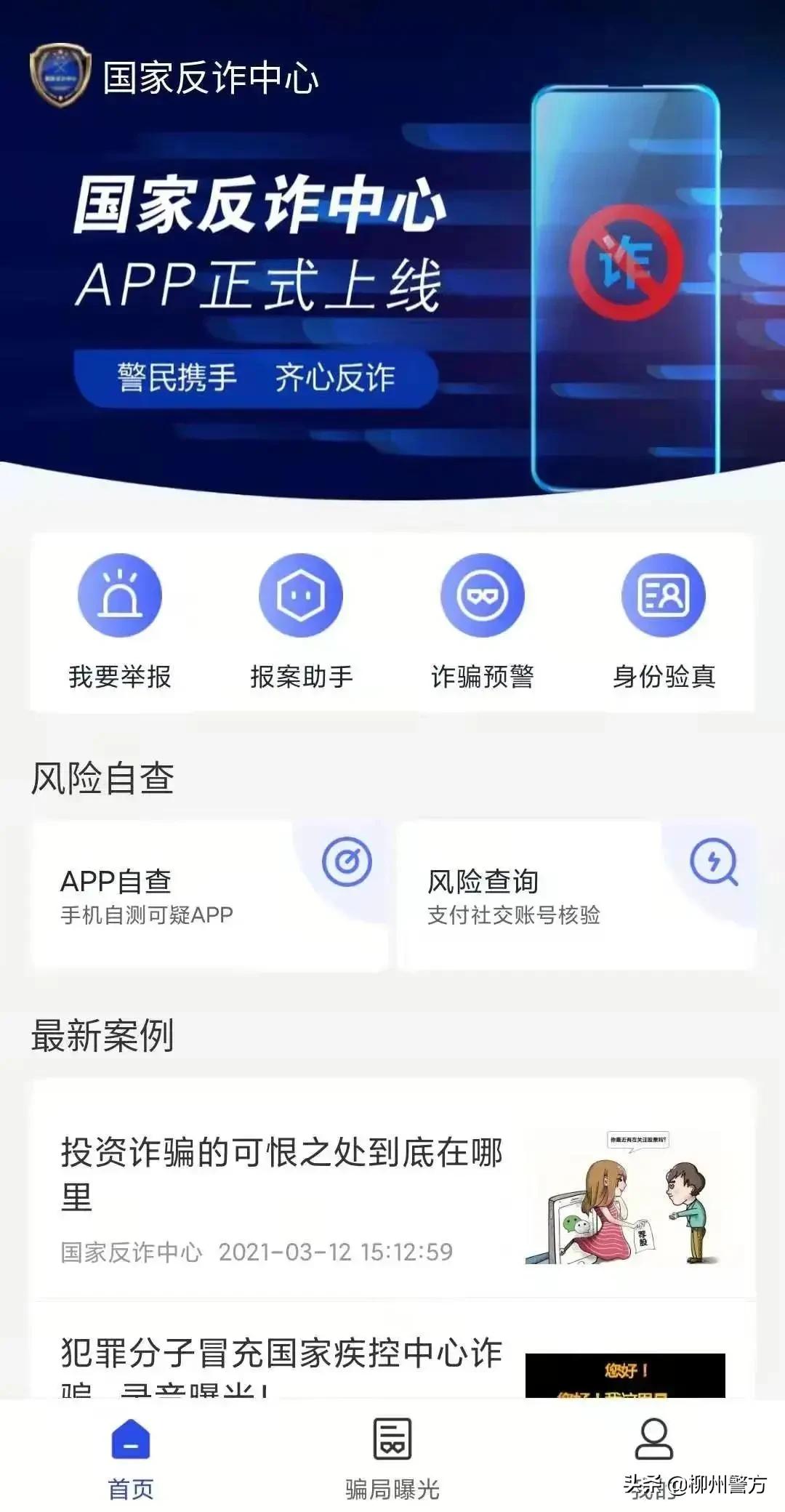Tap the dark recording exposure thumbnail
The image size is (785, 1512).
(x=632, y=1374)
